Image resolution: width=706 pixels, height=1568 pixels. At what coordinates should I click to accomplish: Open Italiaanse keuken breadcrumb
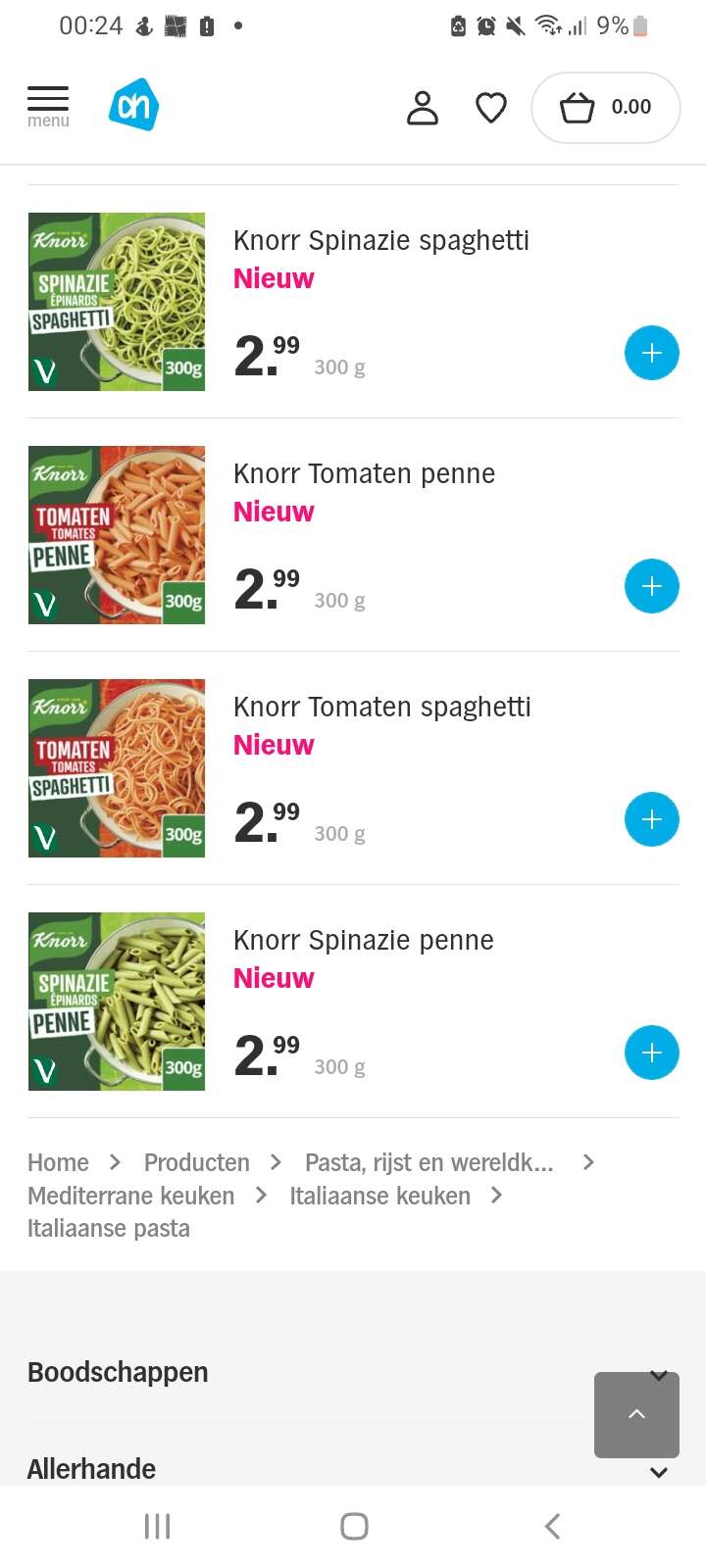[379, 1196]
